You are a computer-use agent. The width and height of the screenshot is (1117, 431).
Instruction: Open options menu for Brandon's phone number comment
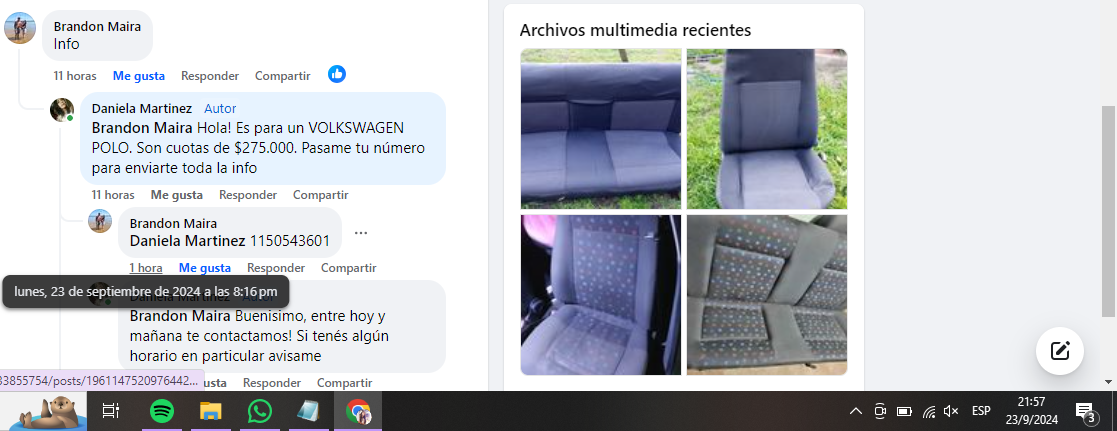pos(361,233)
